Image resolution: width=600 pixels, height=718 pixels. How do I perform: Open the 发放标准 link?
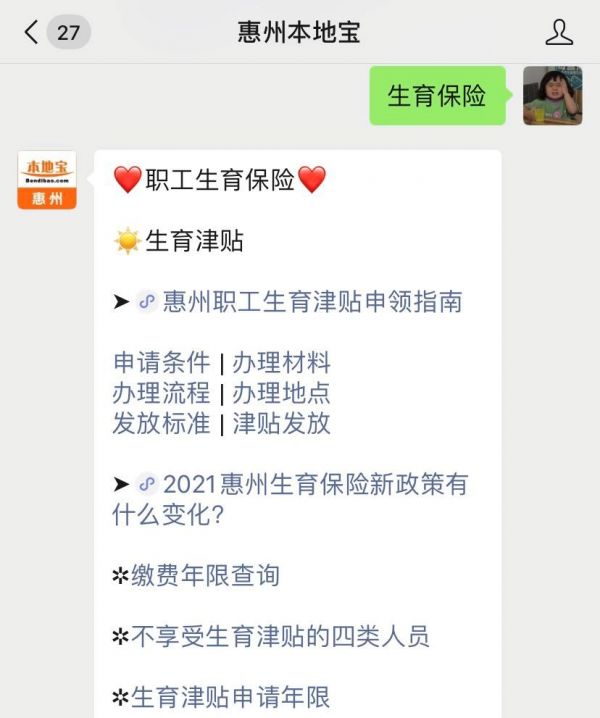click(x=161, y=423)
